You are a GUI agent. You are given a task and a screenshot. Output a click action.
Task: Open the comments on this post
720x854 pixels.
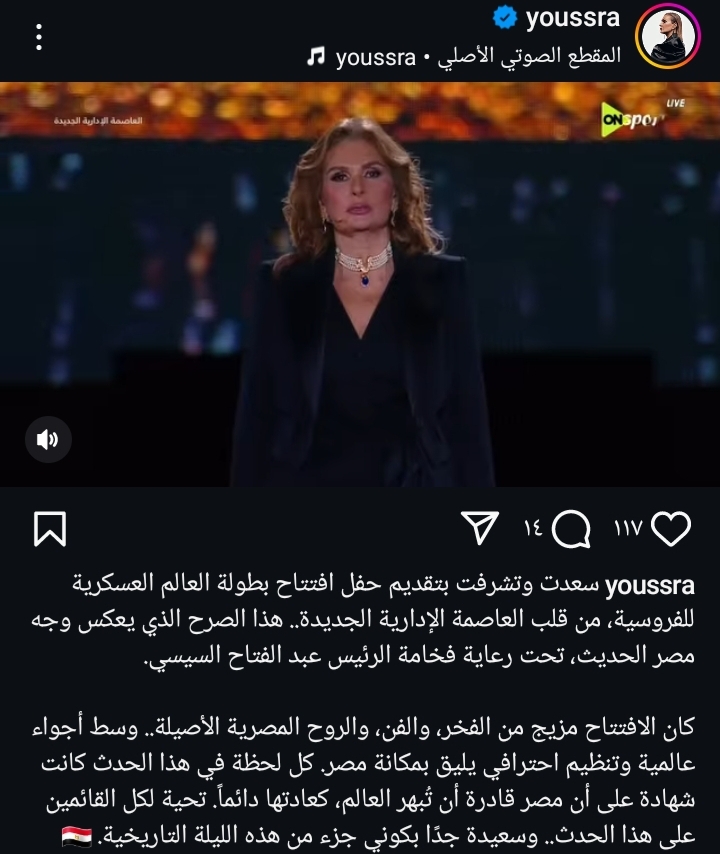pos(571,529)
